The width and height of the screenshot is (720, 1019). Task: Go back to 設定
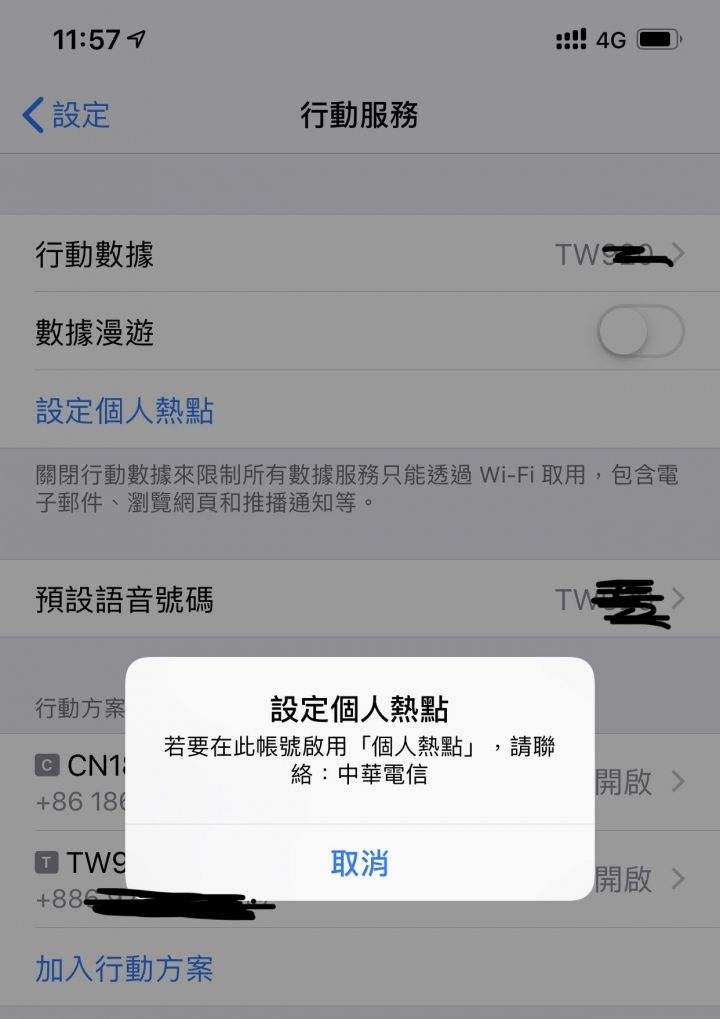point(66,116)
